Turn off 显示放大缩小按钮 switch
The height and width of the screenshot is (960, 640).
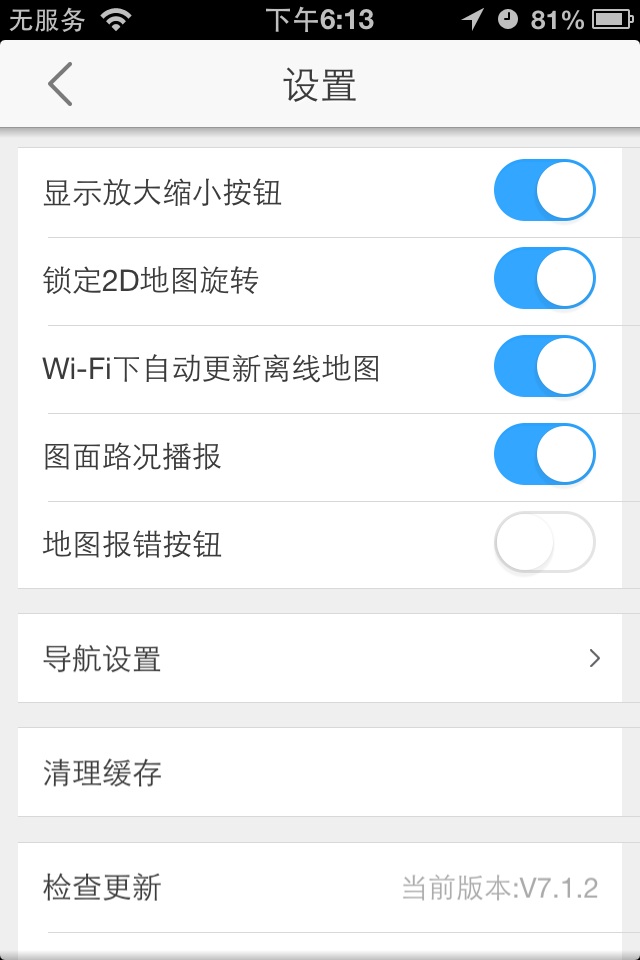[544, 191]
